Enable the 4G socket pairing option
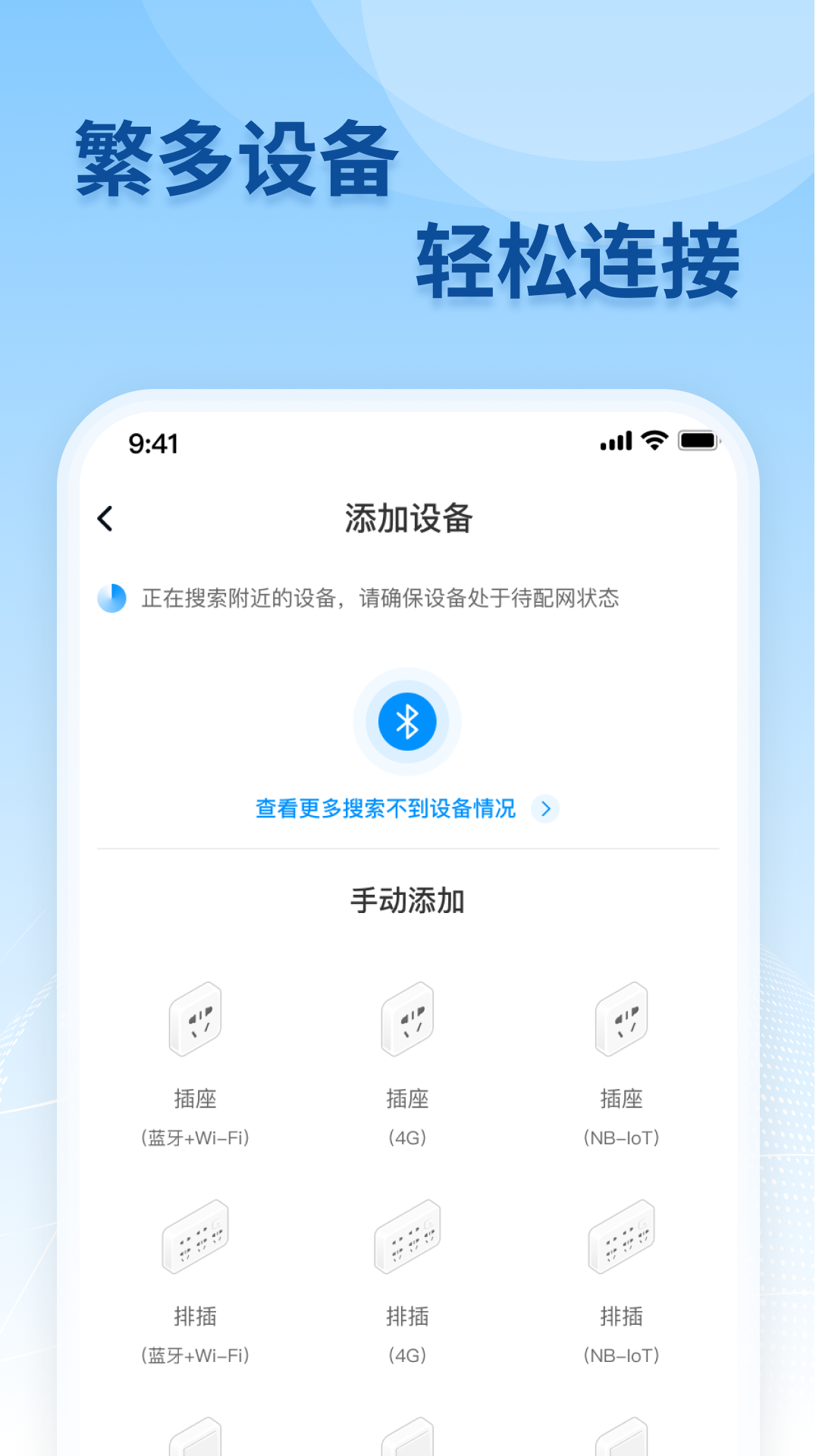 409,1020
